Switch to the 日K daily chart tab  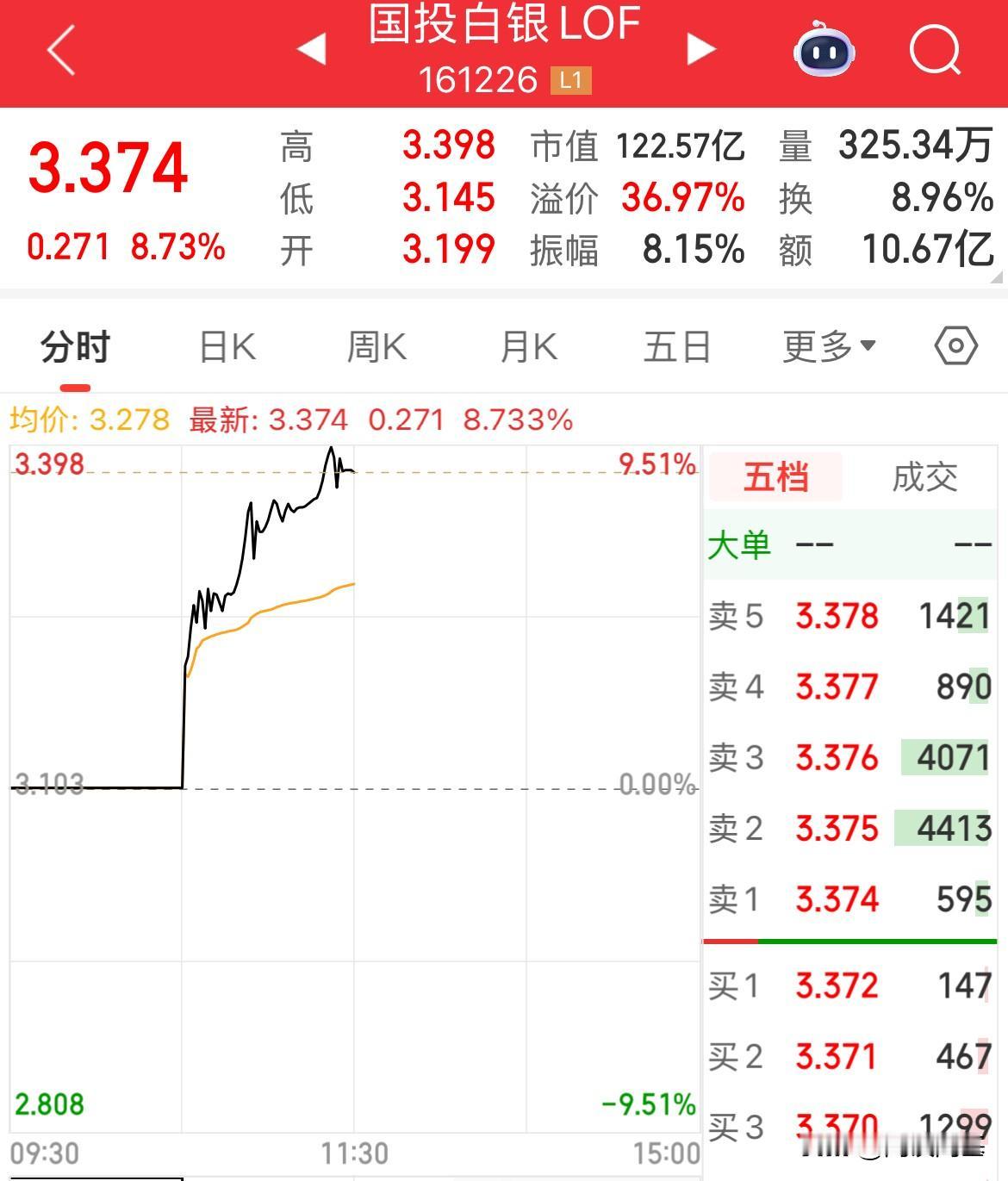[227, 346]
